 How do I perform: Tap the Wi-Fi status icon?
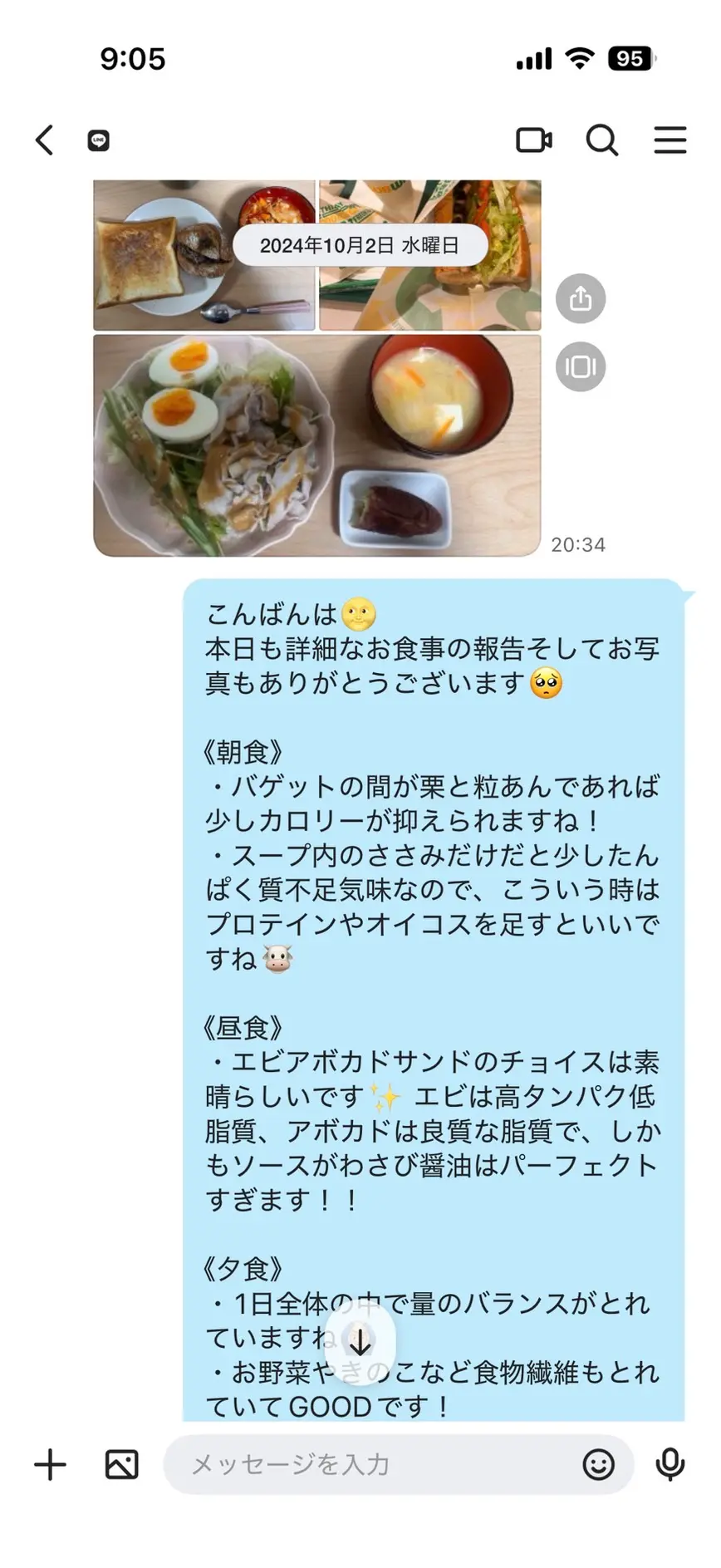click(x=578, y=57)
